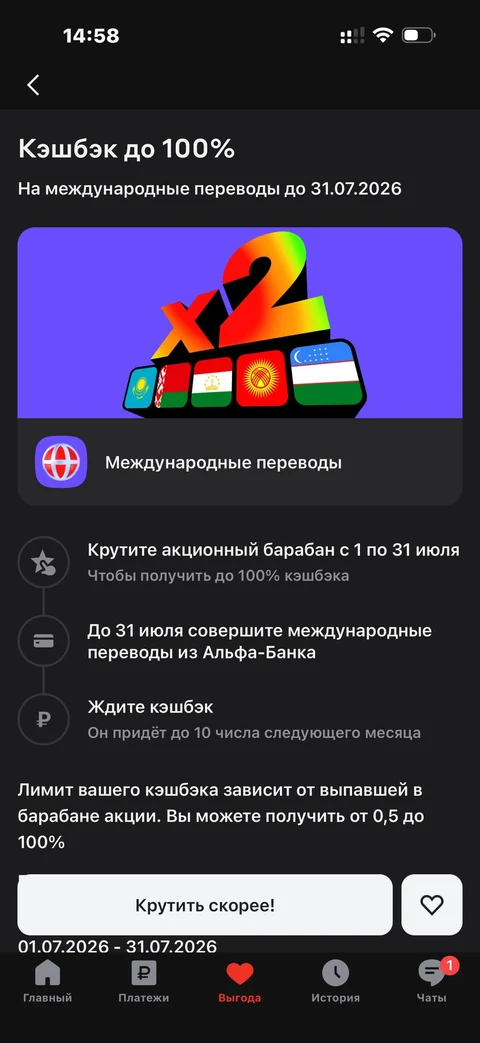Open the Платежи tab

(x=144, y=982)
